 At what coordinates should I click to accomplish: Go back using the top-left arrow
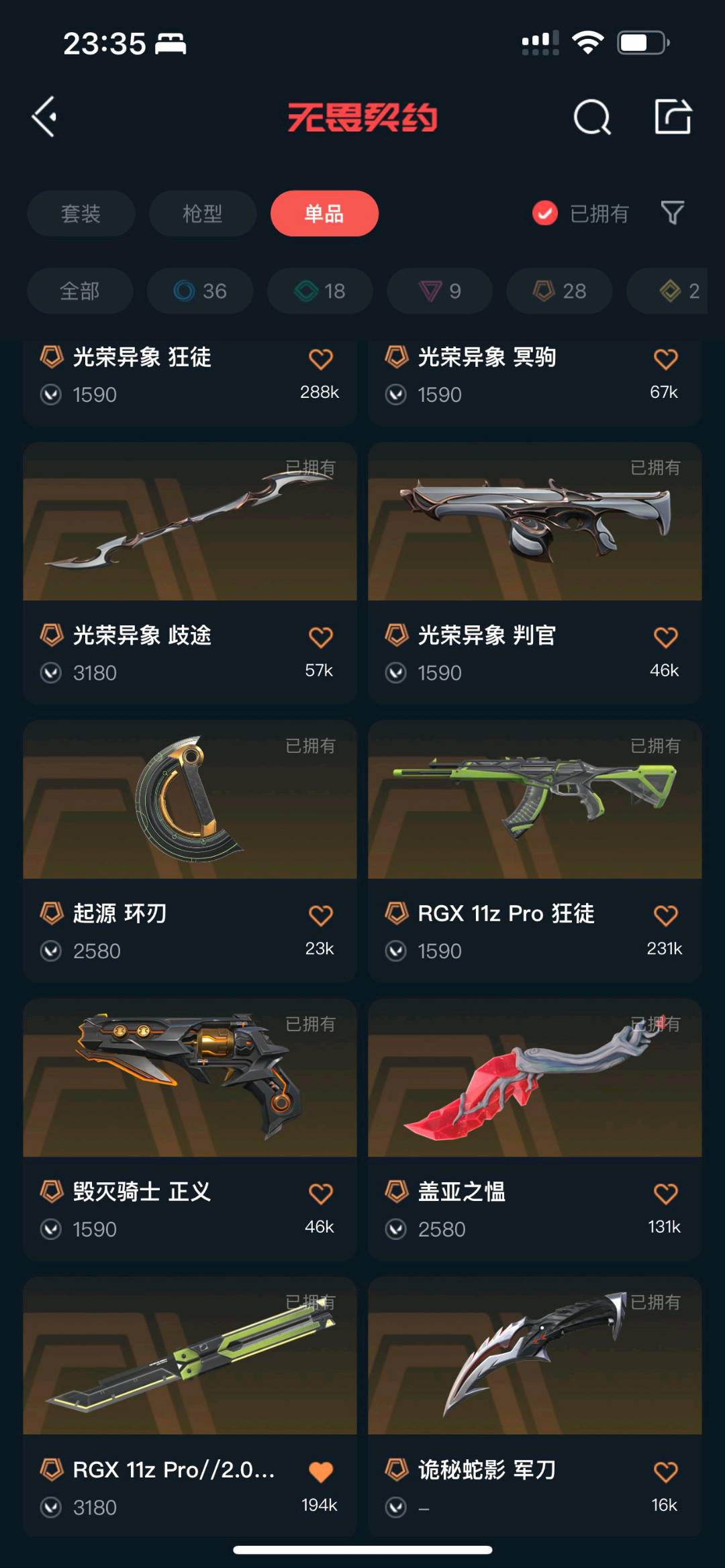[x=44, y=117]
